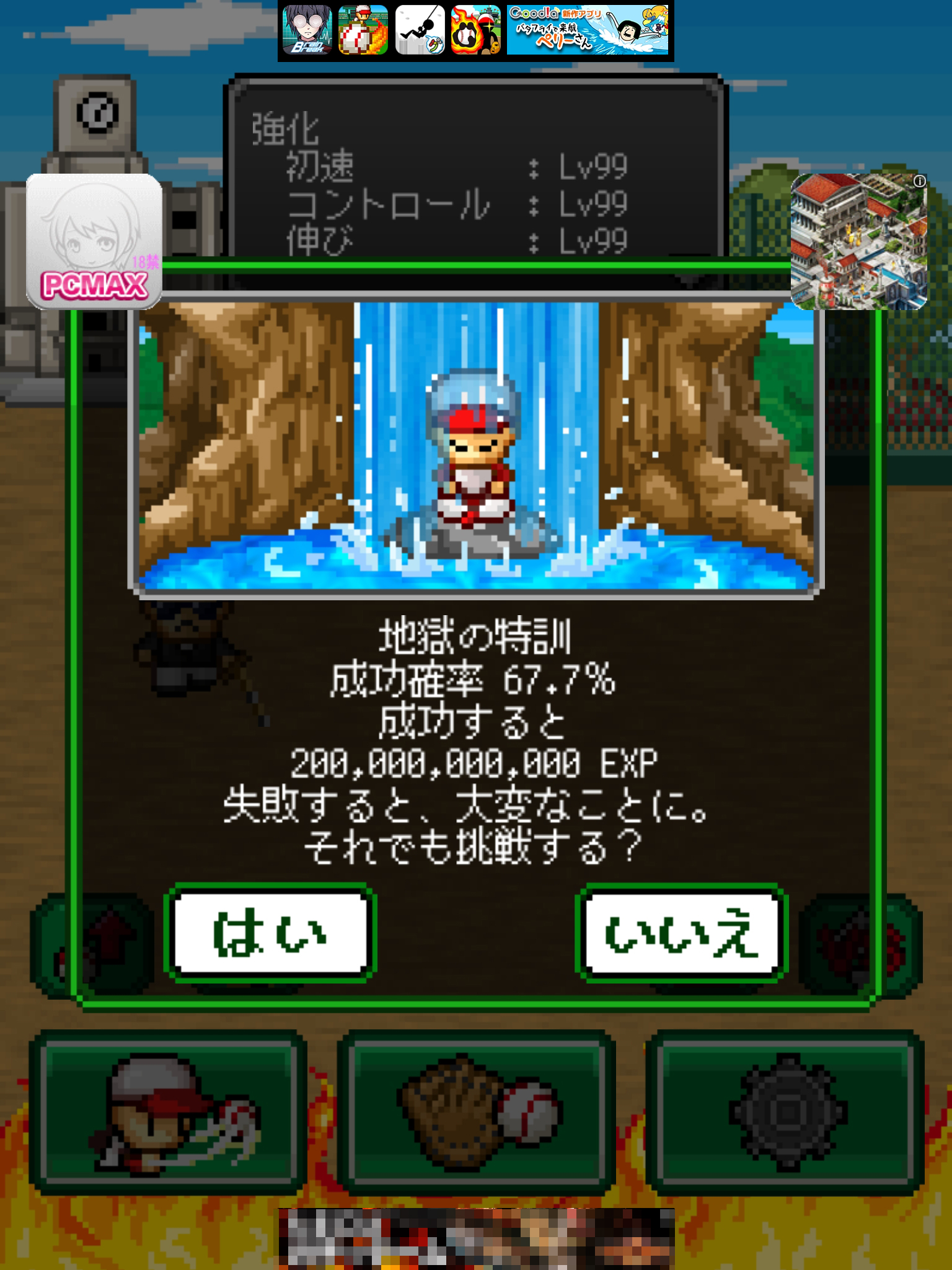Open the Brain Break app ad
Image resolution: width=952 pixels, height=1270 pixels.
click(x=307, y=30)
